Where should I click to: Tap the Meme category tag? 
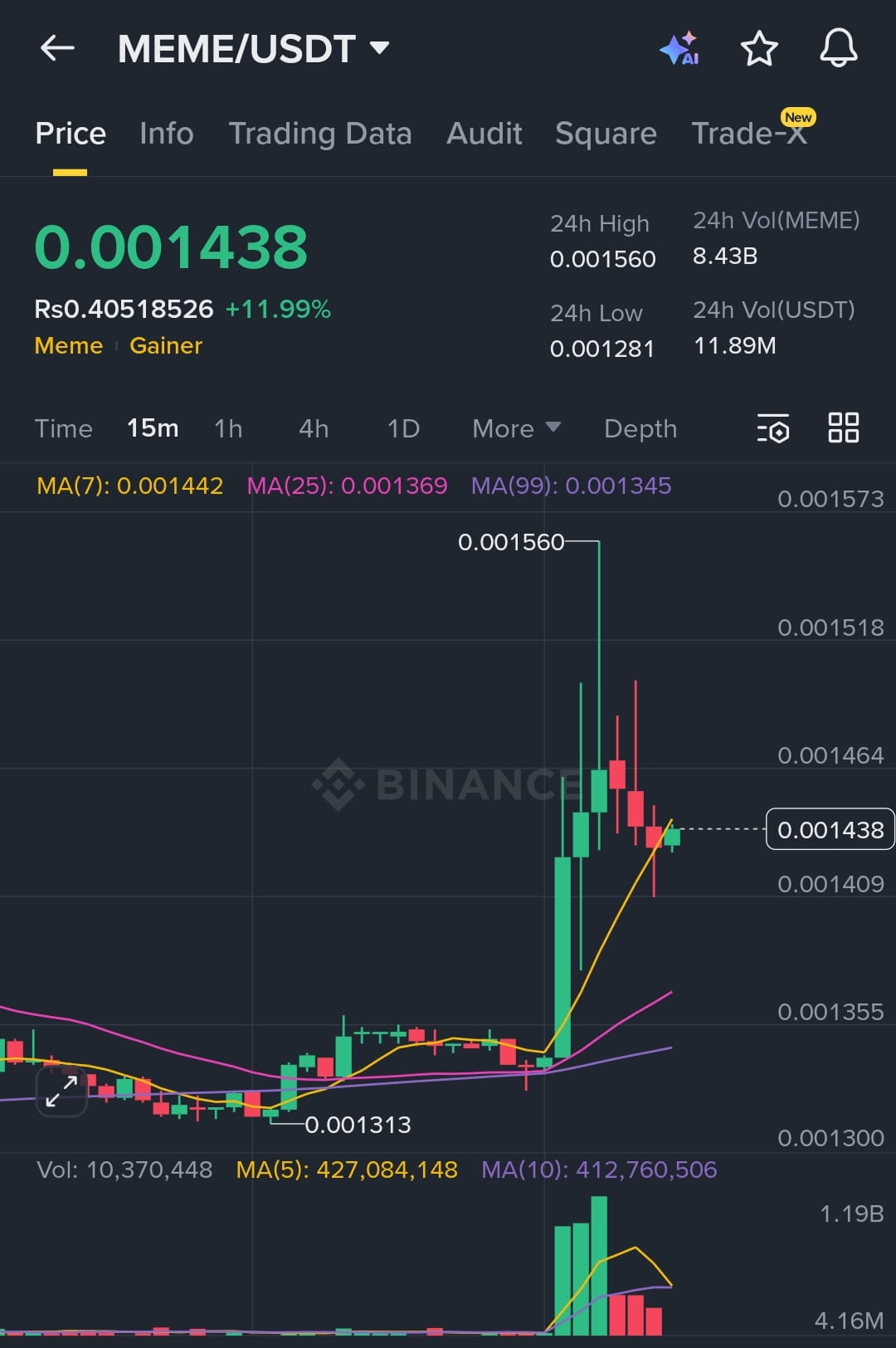pos(69,345)
